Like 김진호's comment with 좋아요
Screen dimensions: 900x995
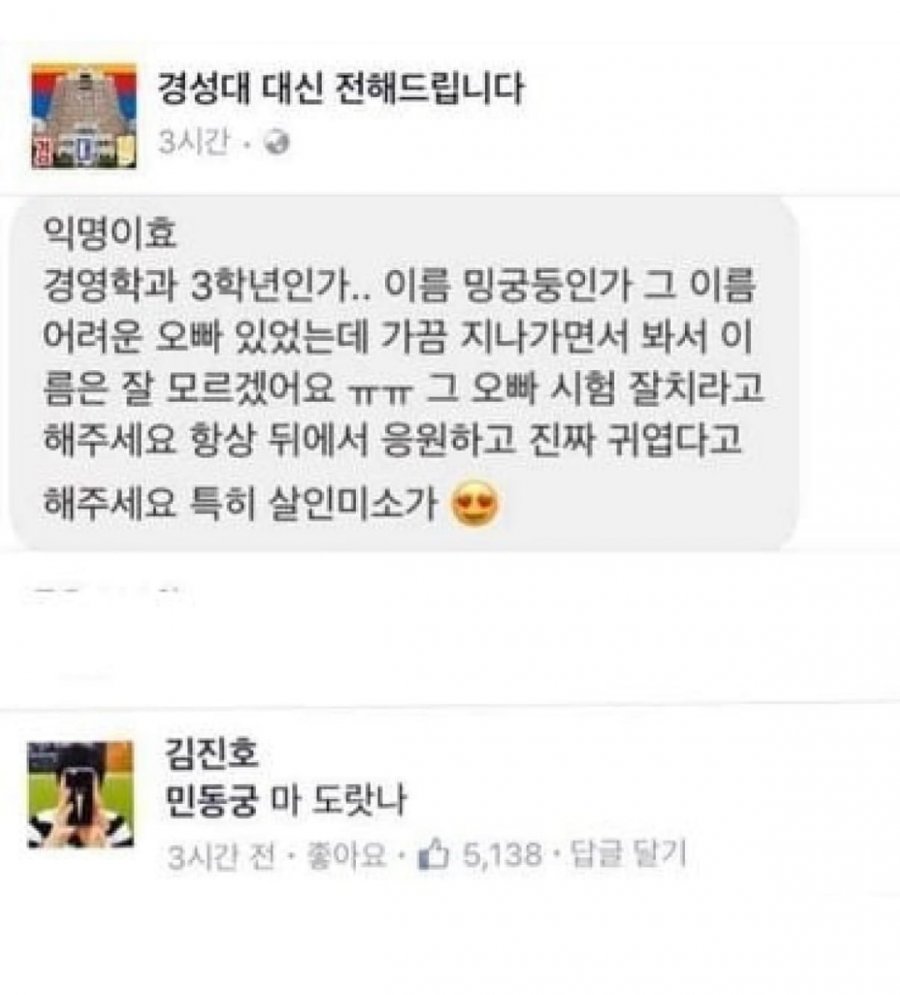point(364,855)
